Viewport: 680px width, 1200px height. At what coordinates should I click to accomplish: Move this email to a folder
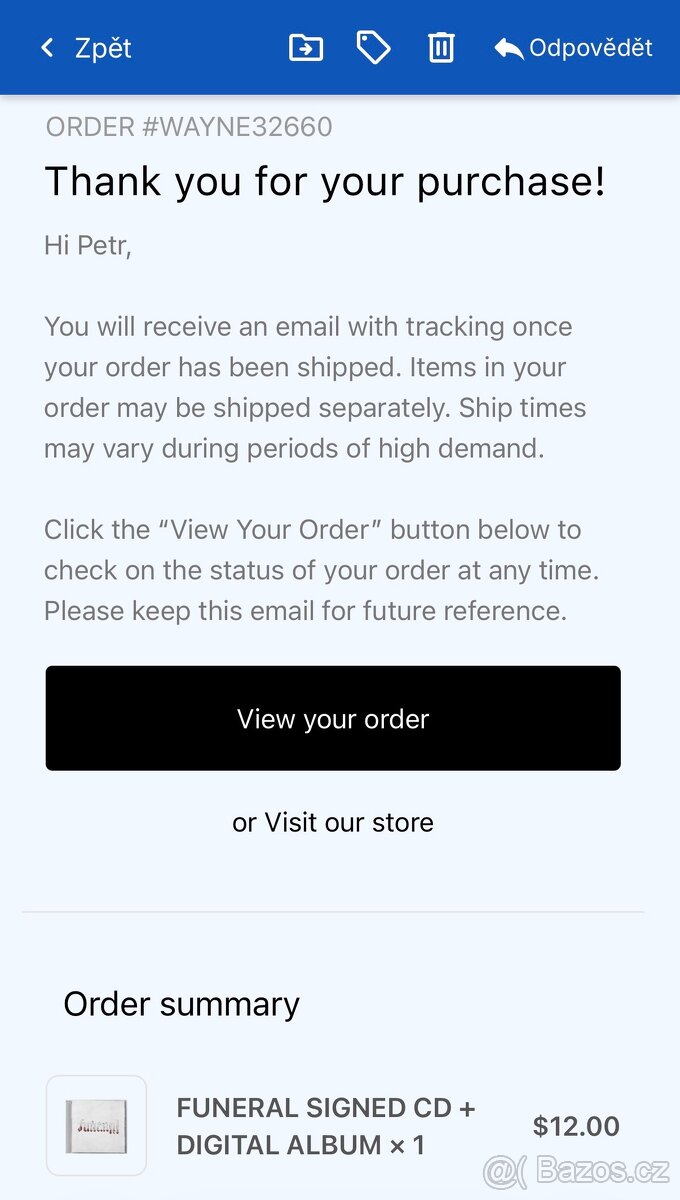305,48
